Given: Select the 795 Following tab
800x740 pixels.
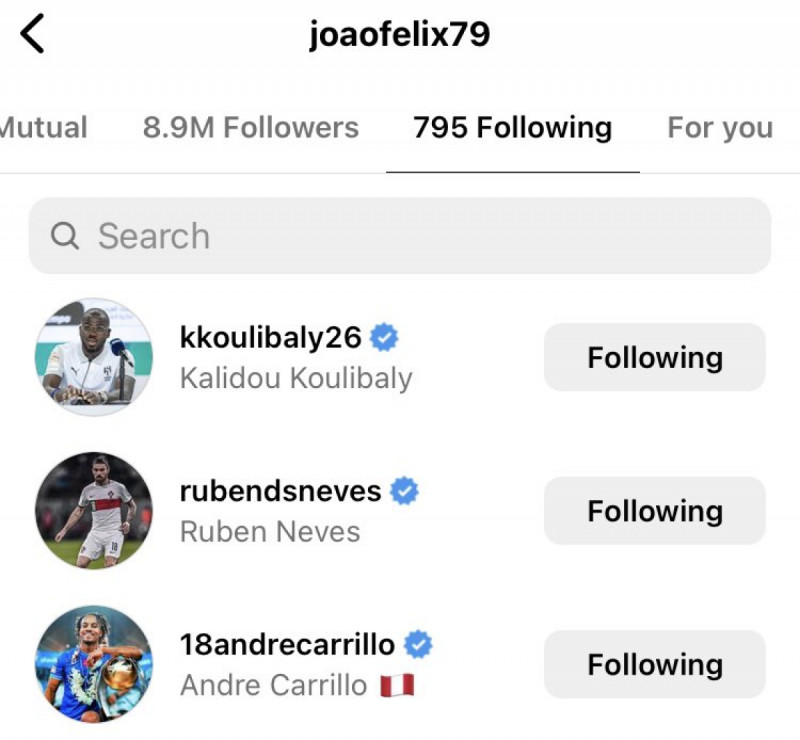Looking at the screenshot, I should click(512, 128).
